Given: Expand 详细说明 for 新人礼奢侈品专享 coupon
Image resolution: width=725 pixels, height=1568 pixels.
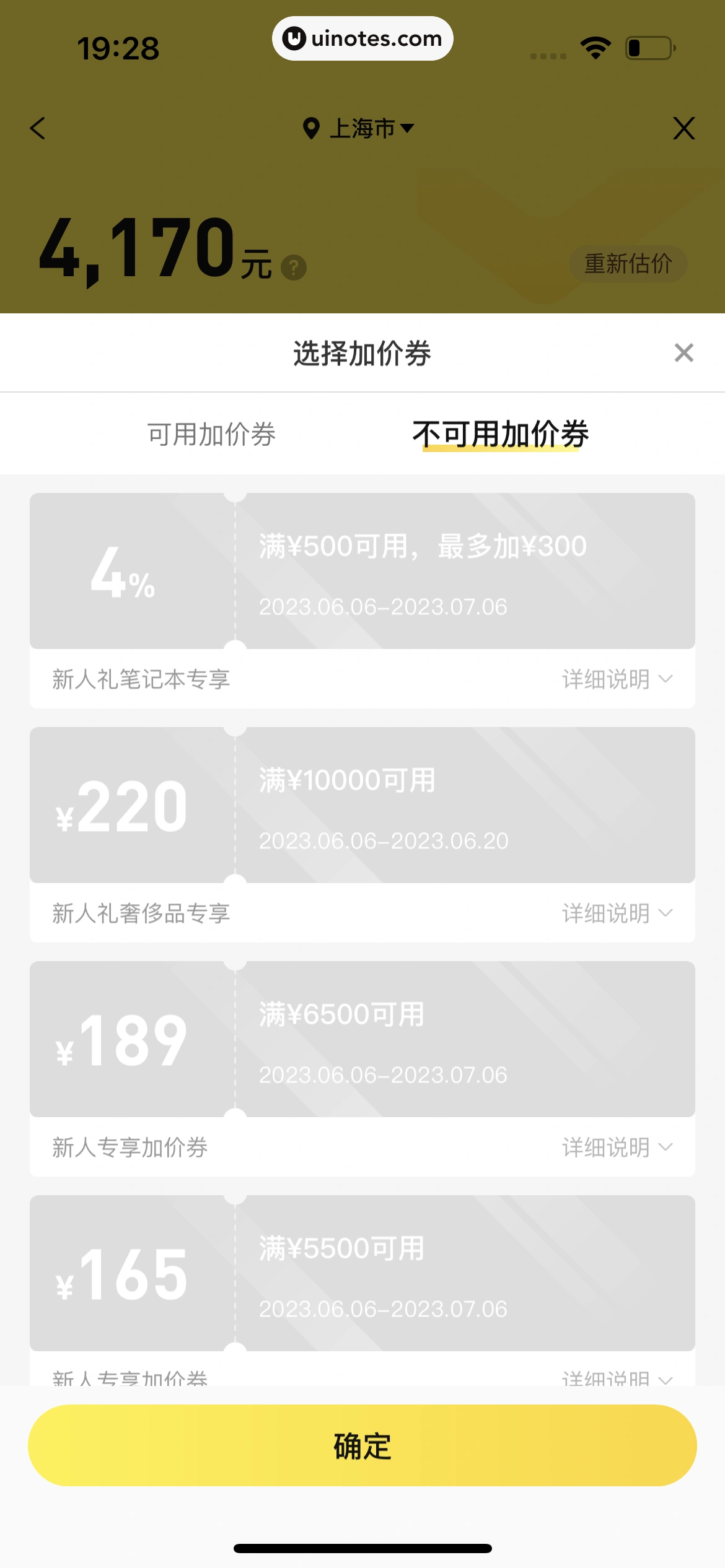Looking at the screenshot, I should pos(617,913).
